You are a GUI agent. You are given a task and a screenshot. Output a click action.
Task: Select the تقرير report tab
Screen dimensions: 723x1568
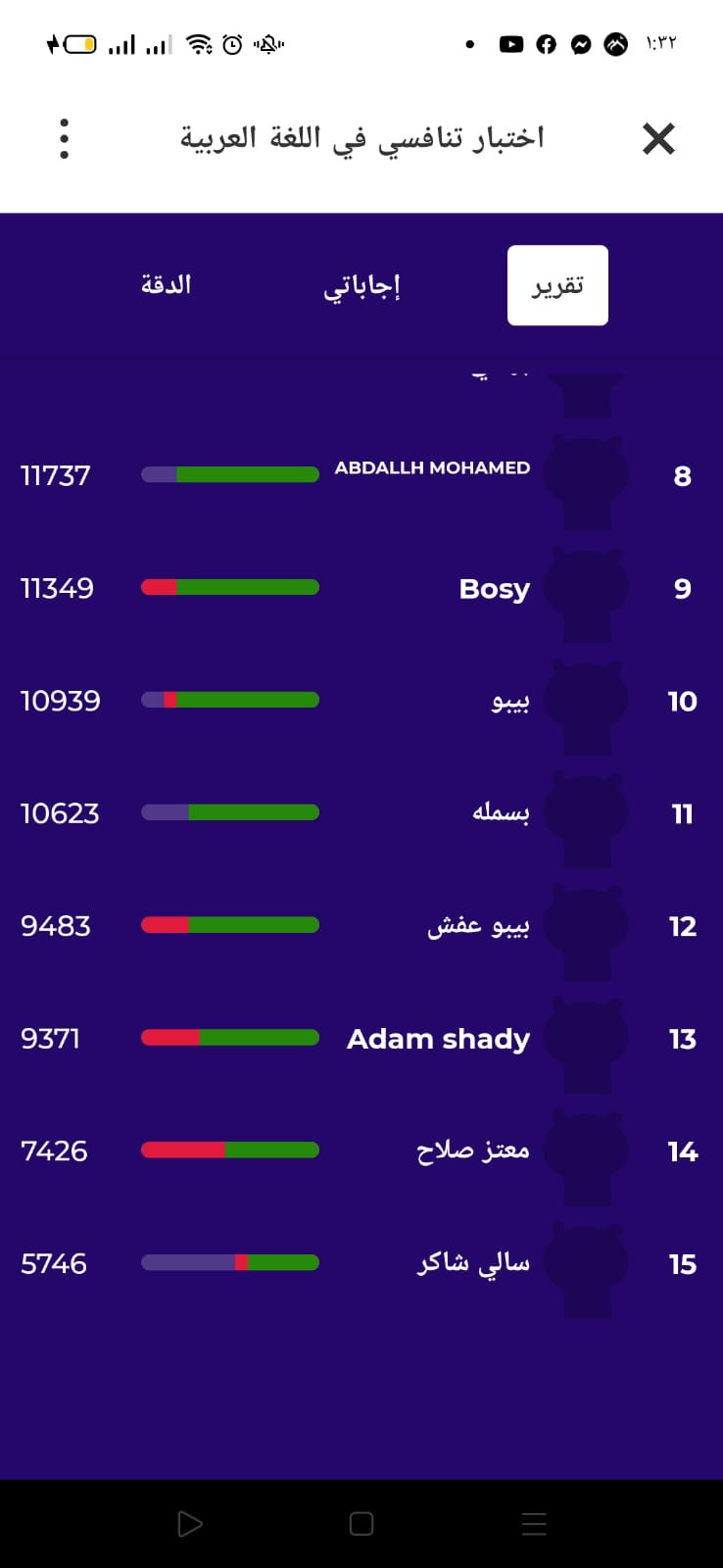click(x=557, y=285)
